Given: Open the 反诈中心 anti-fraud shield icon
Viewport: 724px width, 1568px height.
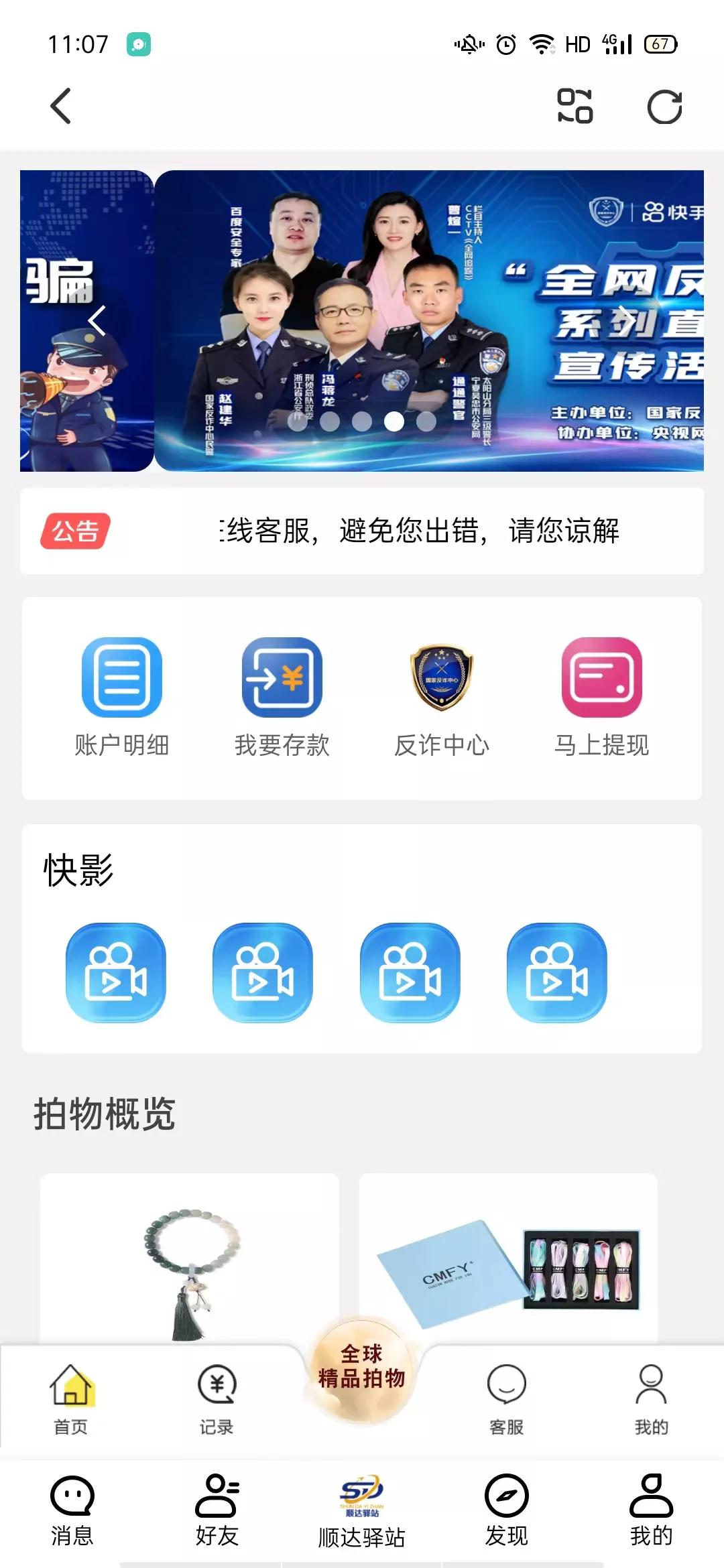Looking at the screenshot, I should click(x=442, y=679).
